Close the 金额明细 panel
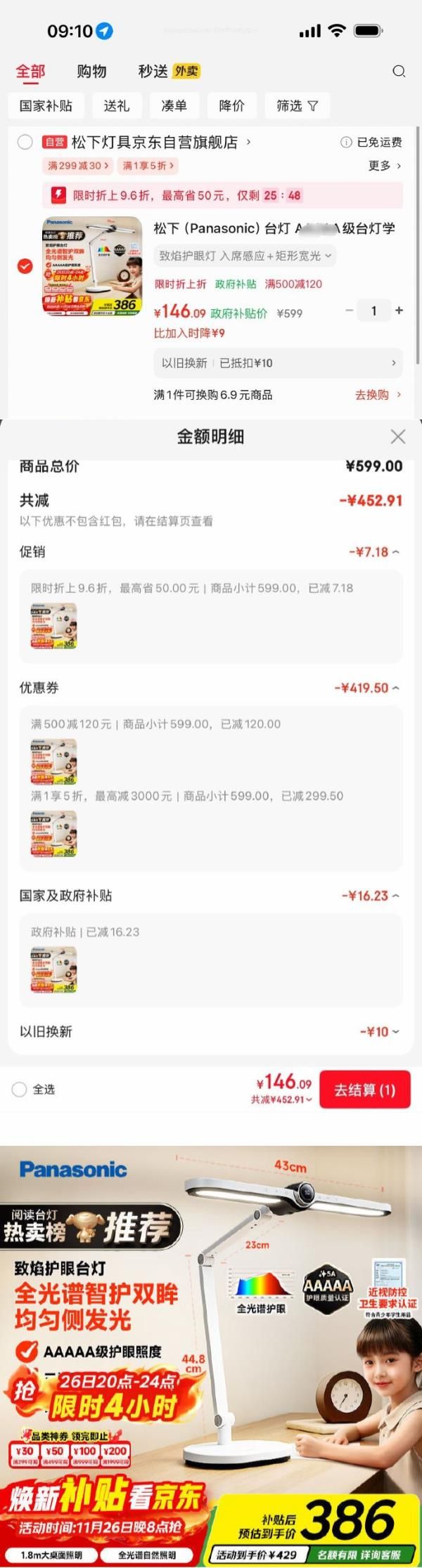The height and width of the screenshot is (1568, 422). [397, 437]
